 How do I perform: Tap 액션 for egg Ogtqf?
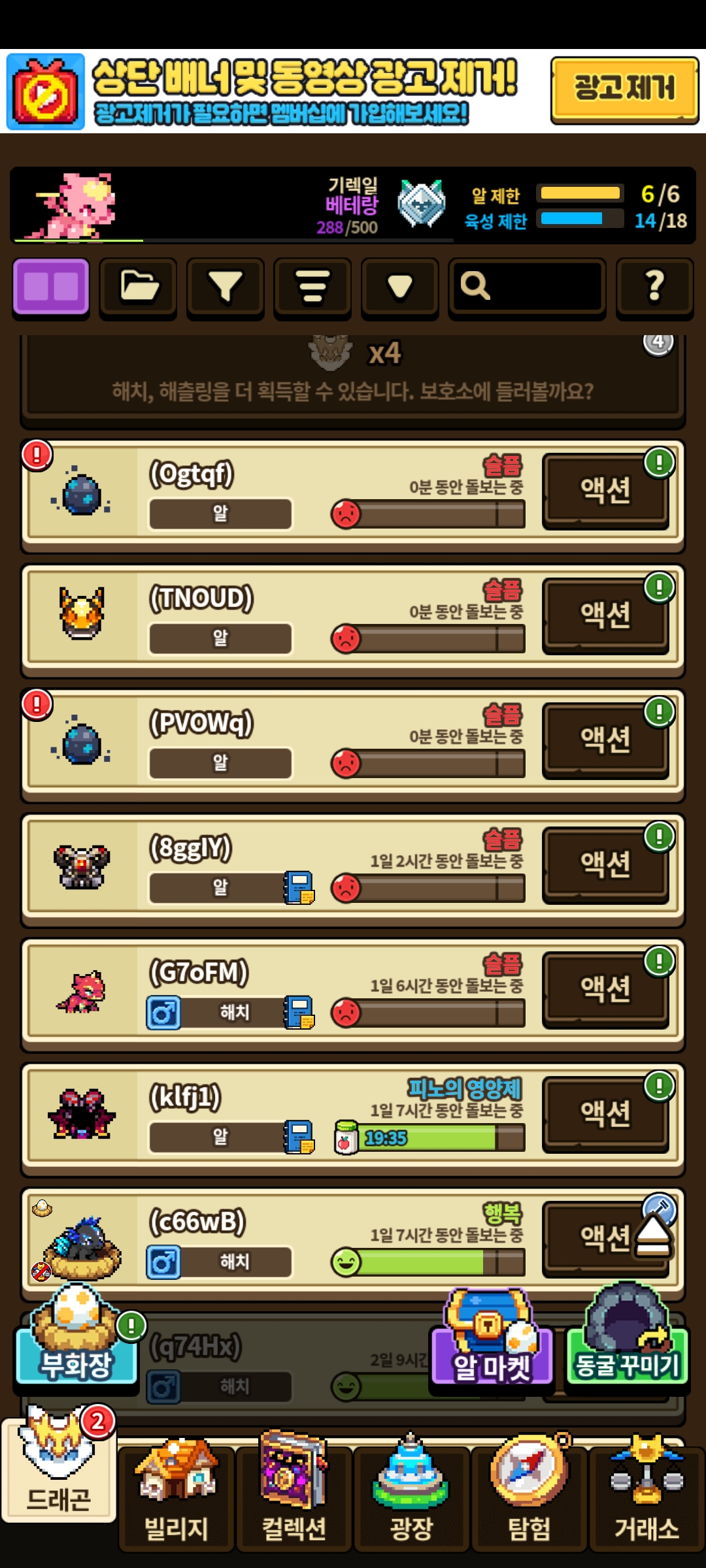pyautogui.click(x=605, y=490)
